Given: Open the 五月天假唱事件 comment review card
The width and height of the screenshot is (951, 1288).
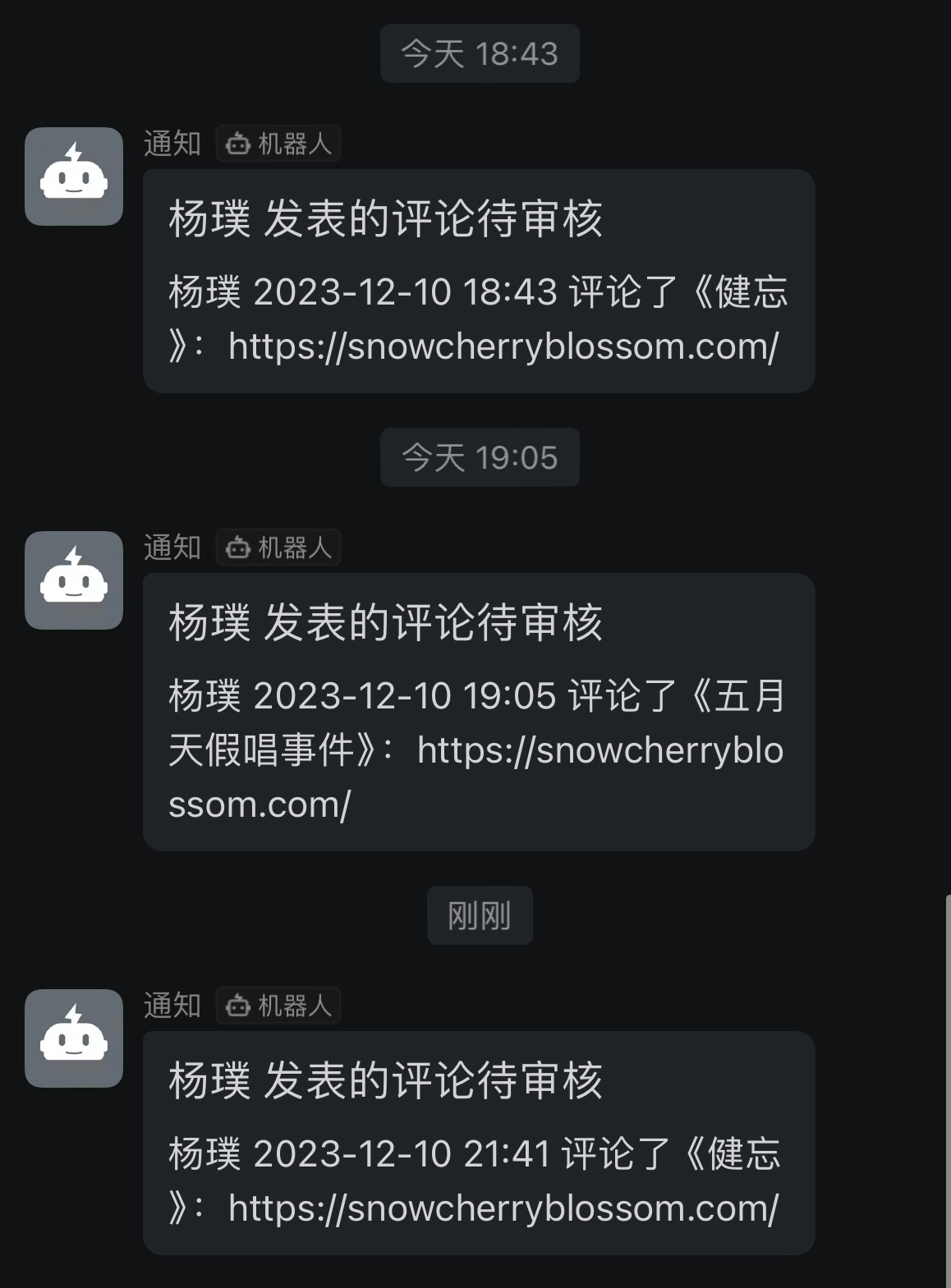Looking at the screenshot, I should click(479, 711).
